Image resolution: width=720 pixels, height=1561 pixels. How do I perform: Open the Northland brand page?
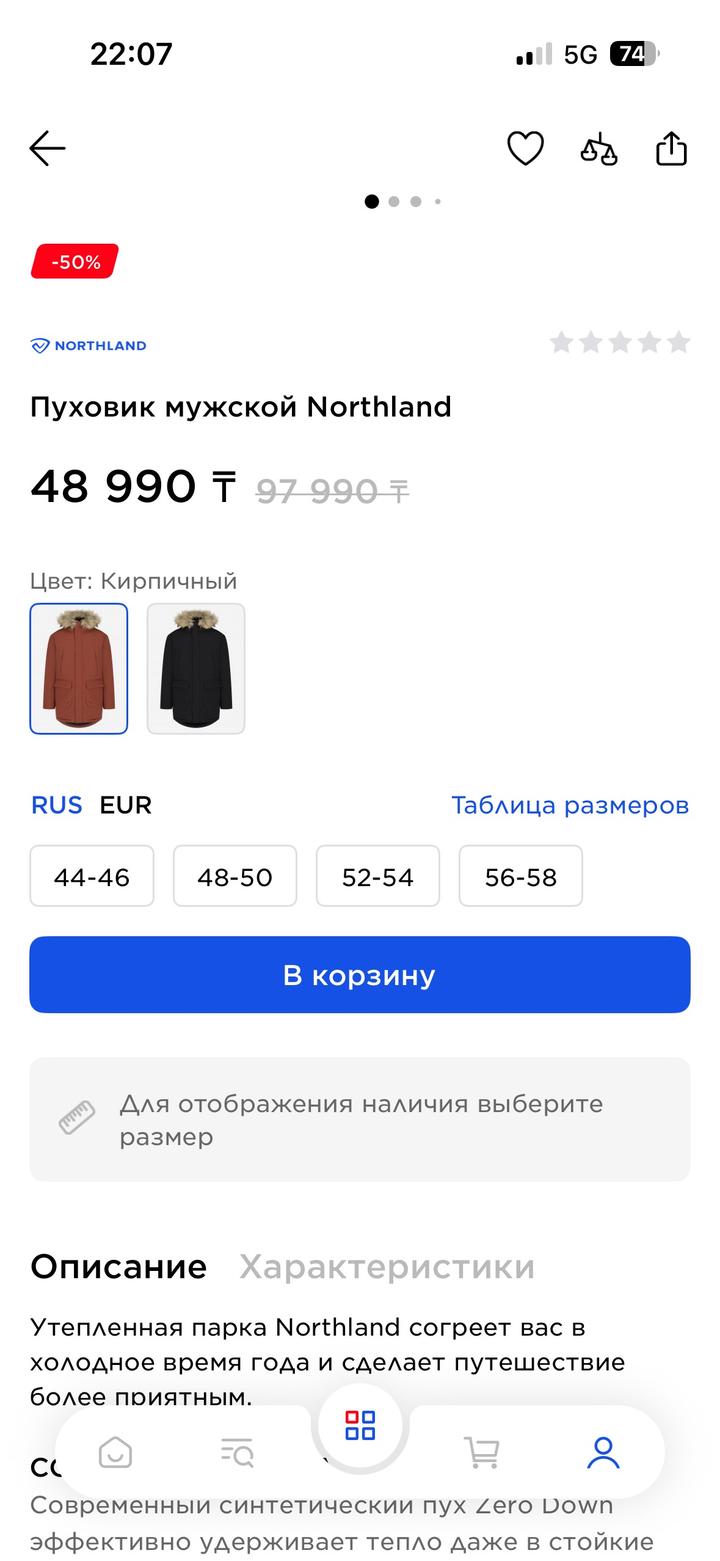point(89,346)
